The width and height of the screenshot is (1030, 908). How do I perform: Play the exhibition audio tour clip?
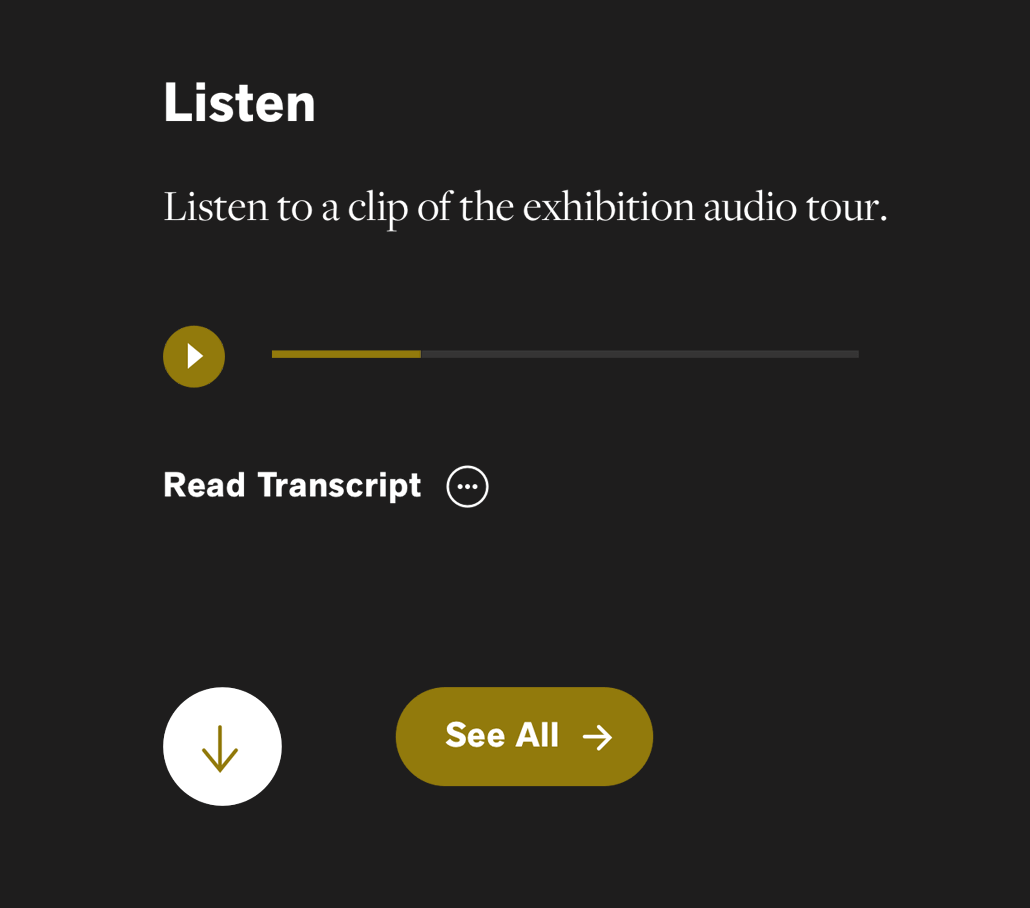[194, 356]
